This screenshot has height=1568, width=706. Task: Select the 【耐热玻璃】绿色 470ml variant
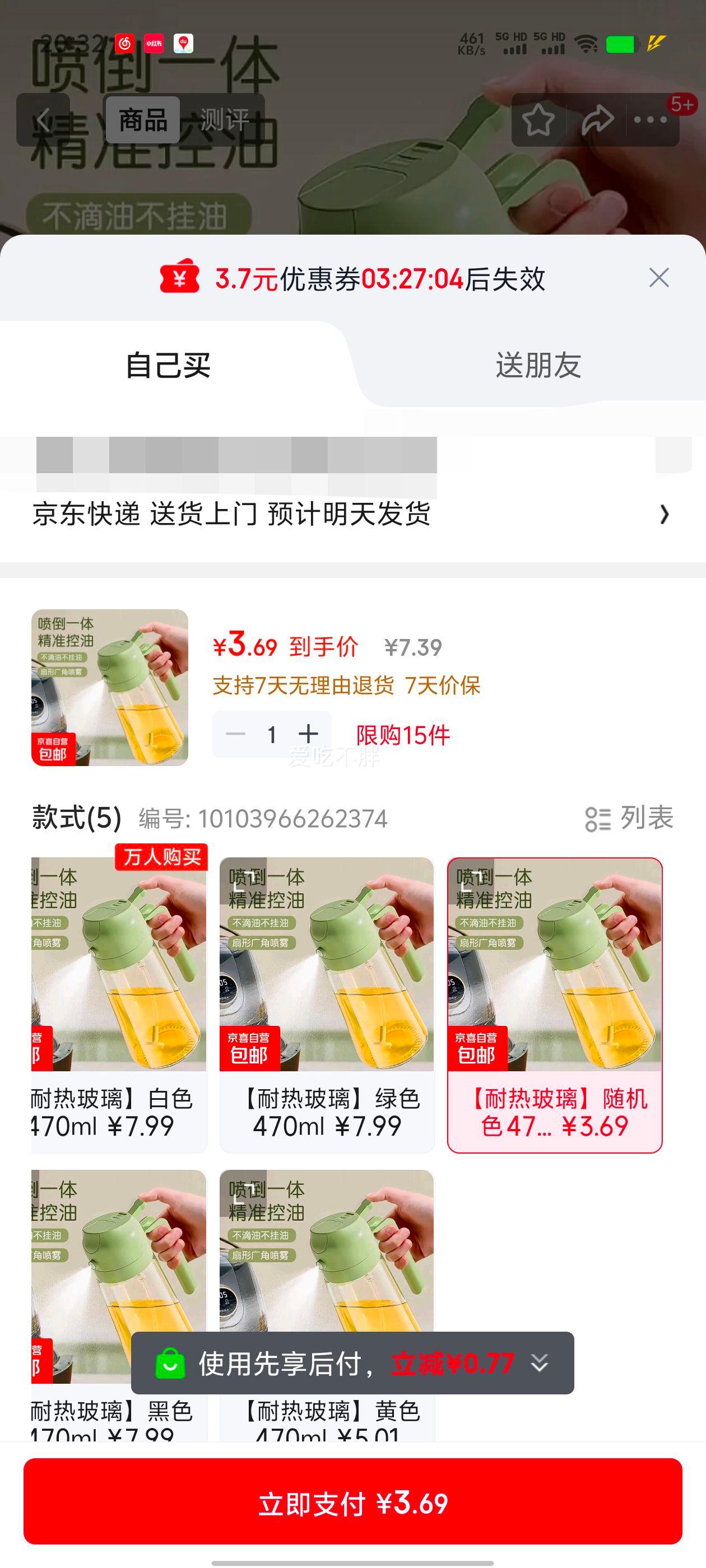click(x=323, y=986)
